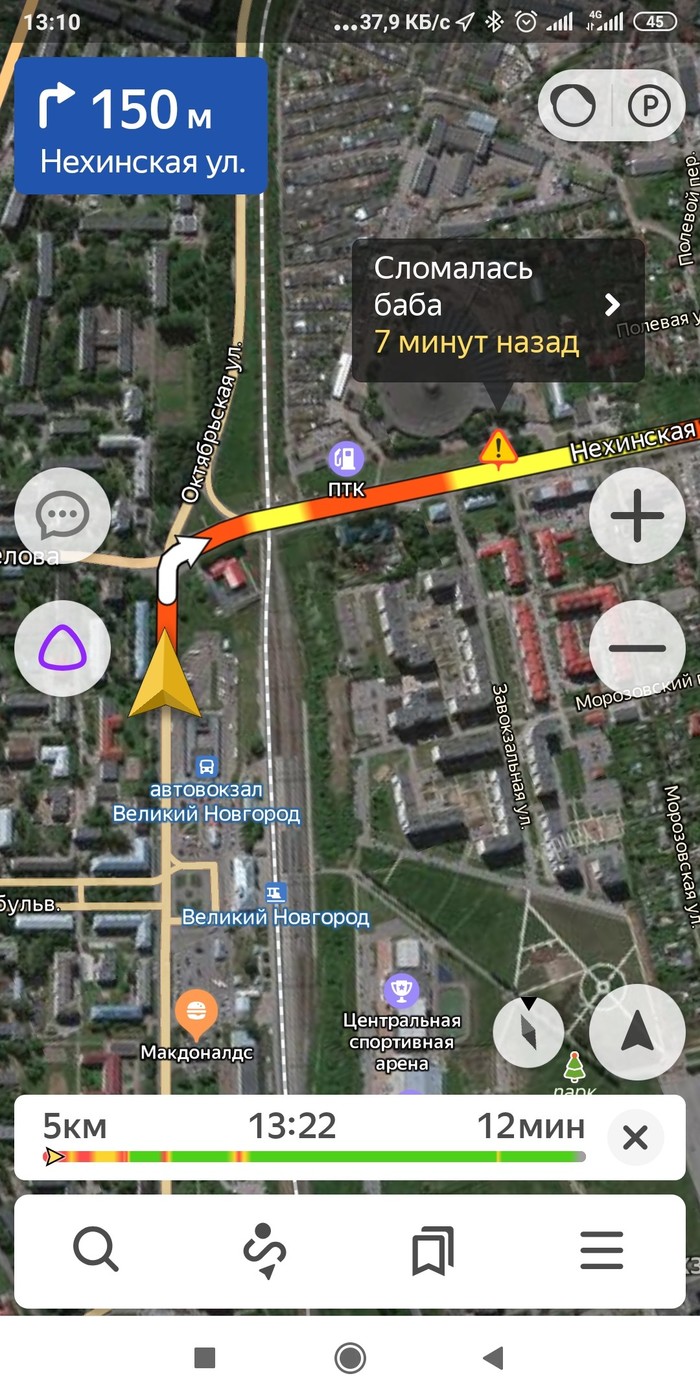This screenshot has width=700, height=1400.
Task: Zoom in with the plus button
Action: click(637, 517)
